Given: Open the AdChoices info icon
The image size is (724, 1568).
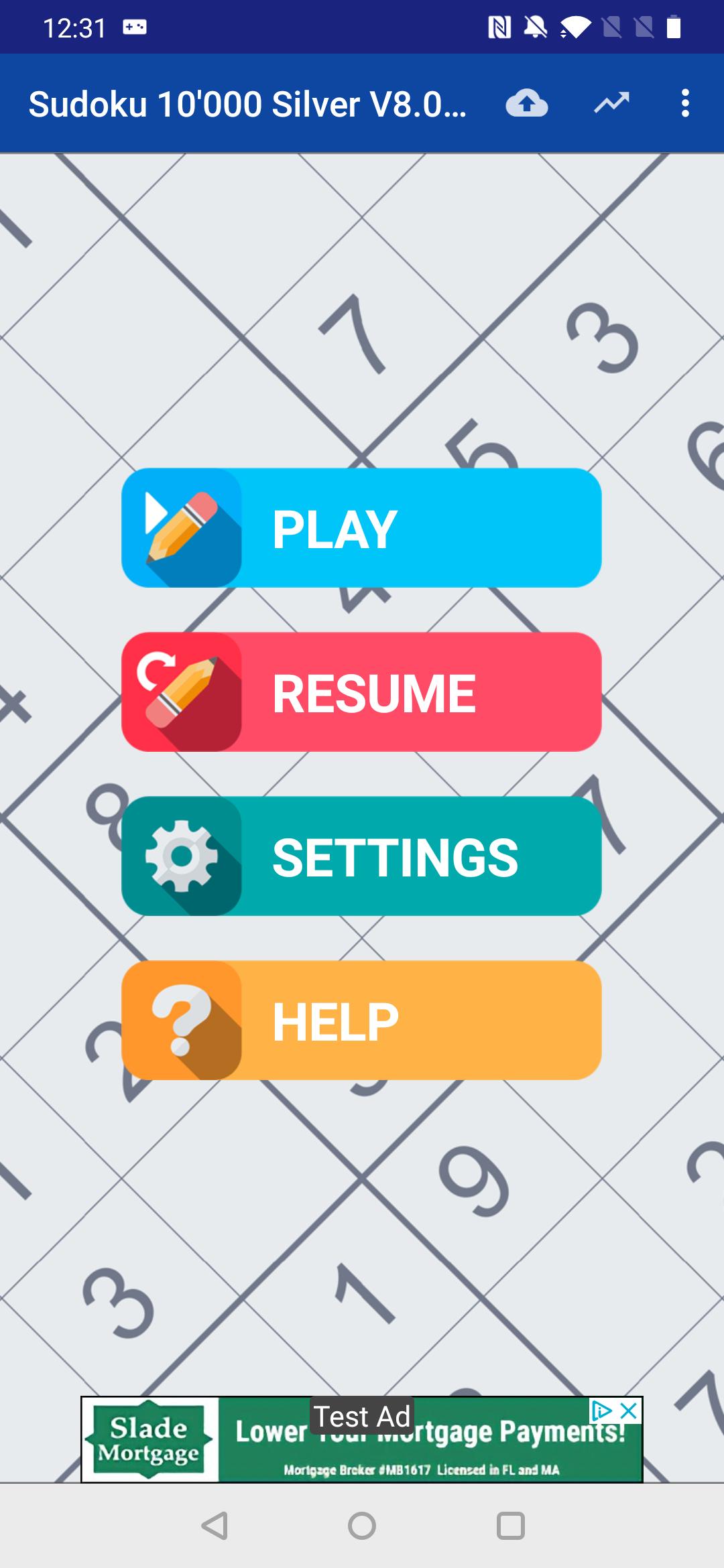Looking at the screenshot, I should pos(602,1411).
